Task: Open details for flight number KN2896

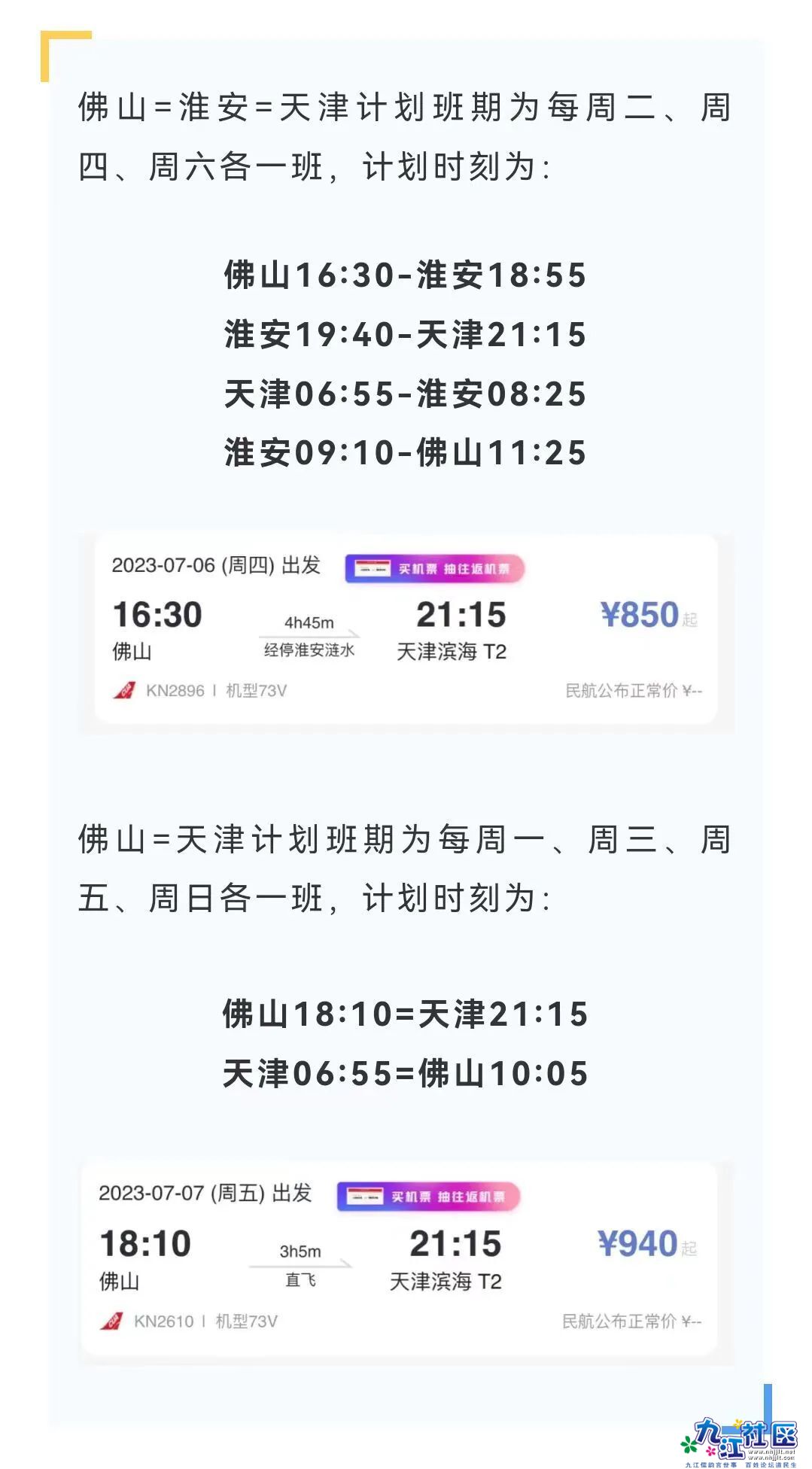Action: (x=173, y=689)
